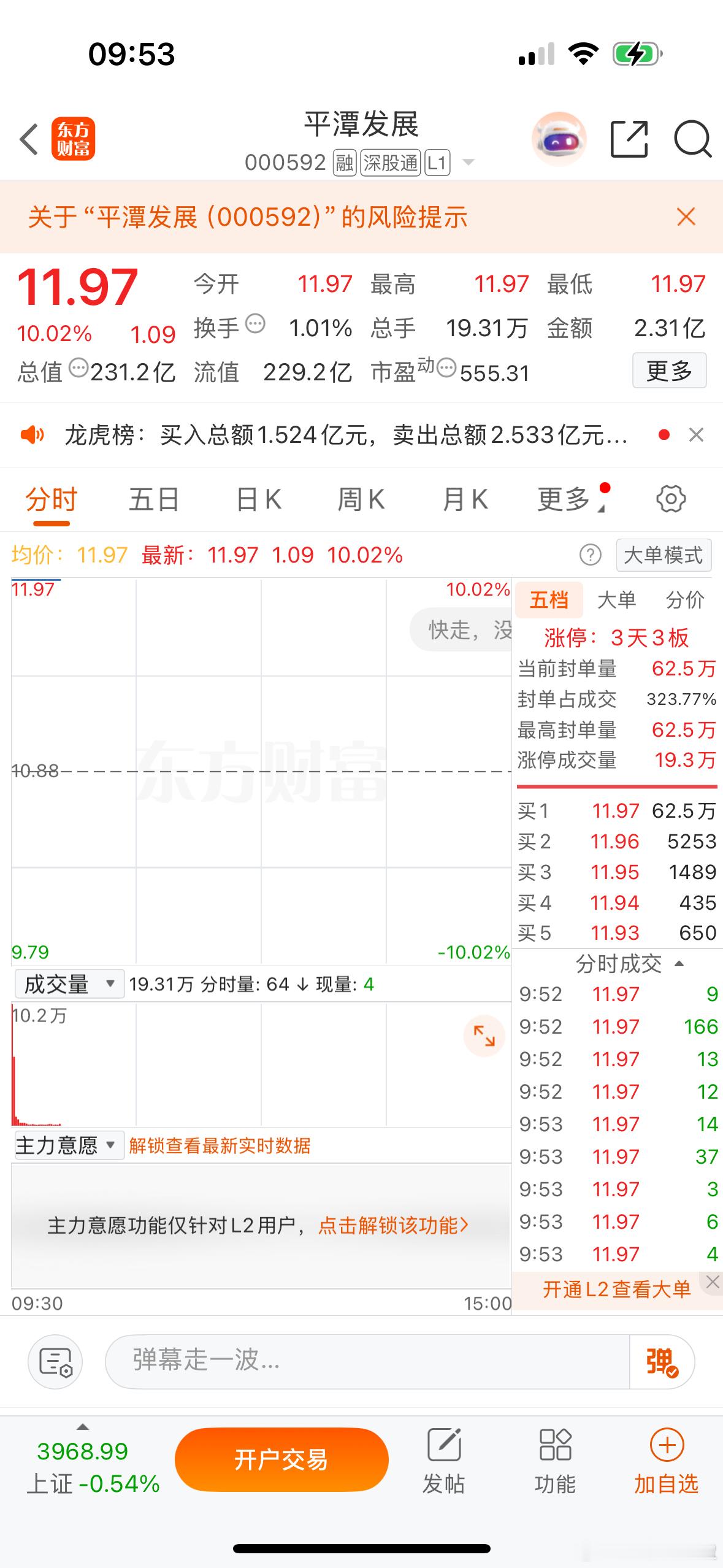Toggle 大单模式 display mode
Screen dimensions: 723x1568
coord(664,555)
